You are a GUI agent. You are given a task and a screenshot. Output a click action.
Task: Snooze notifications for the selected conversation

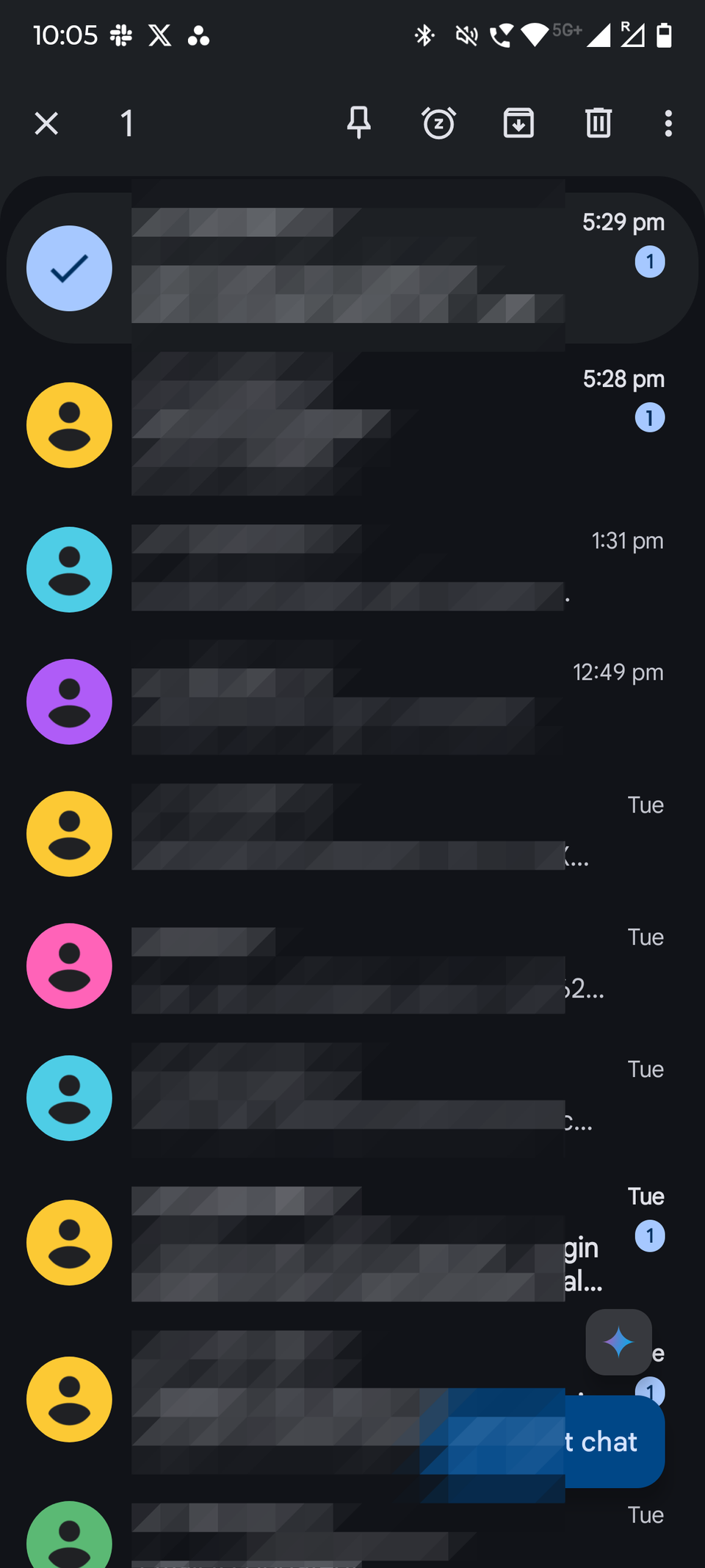coord(439,123)
